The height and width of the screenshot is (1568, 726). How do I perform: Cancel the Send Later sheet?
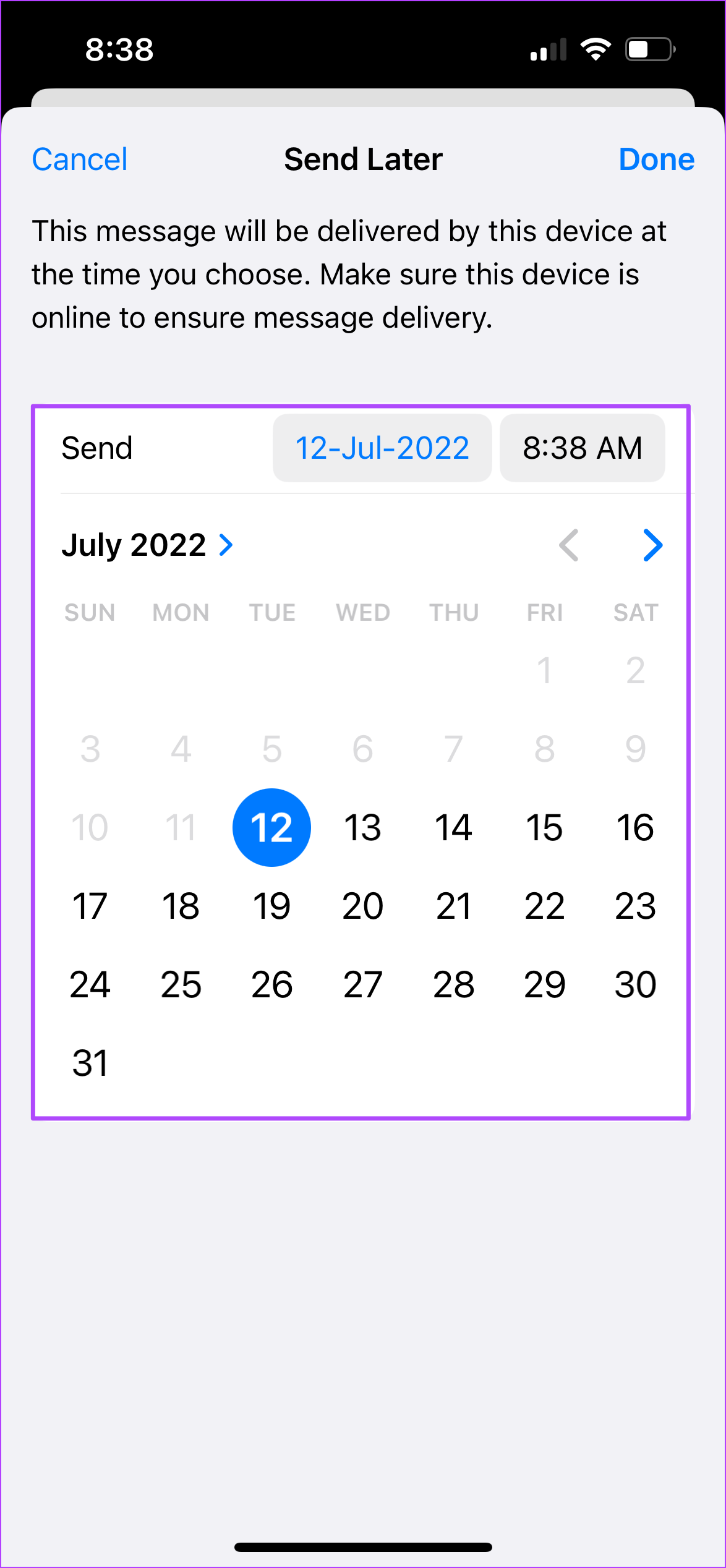tap(80, 160)
